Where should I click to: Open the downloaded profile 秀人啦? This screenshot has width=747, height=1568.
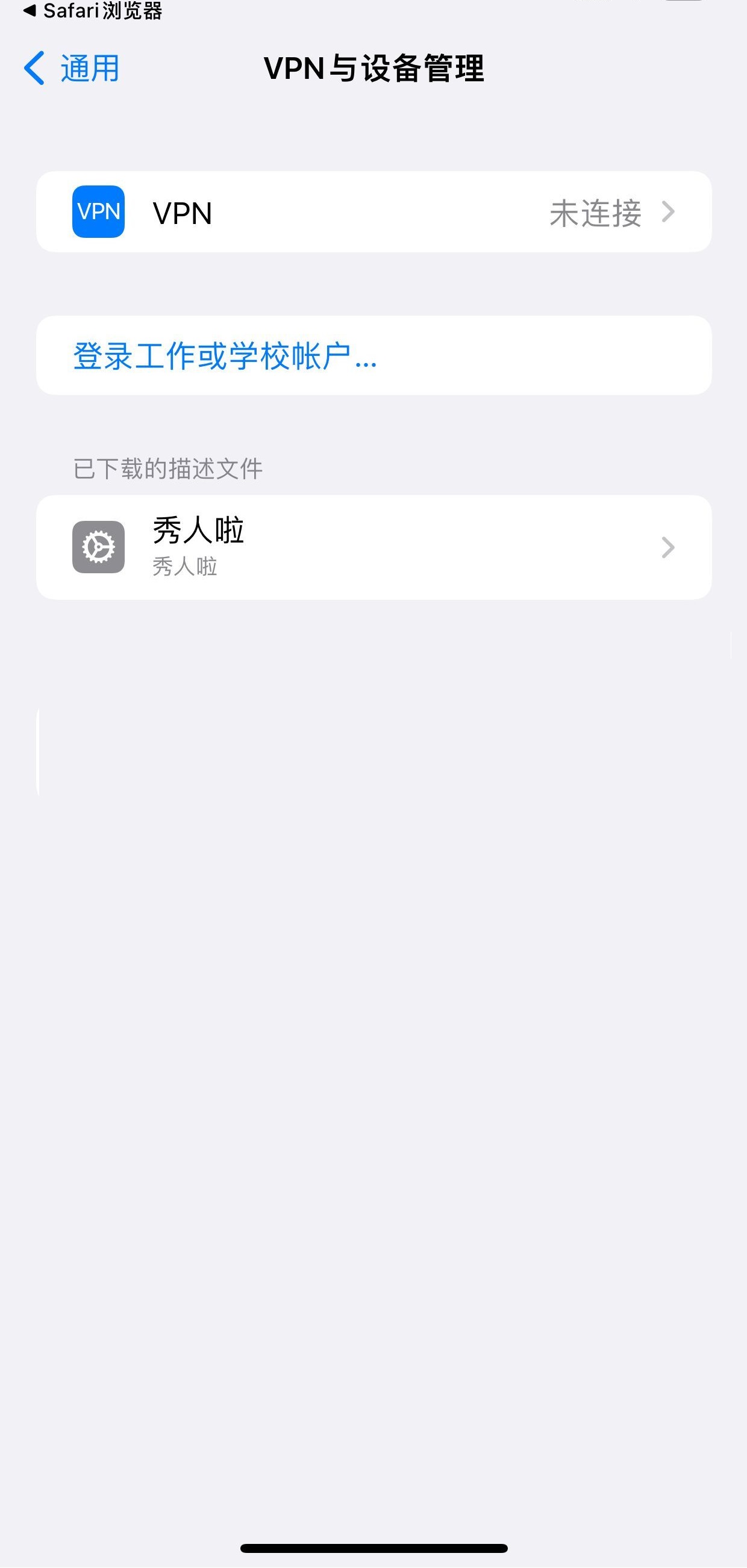point(373,547)
